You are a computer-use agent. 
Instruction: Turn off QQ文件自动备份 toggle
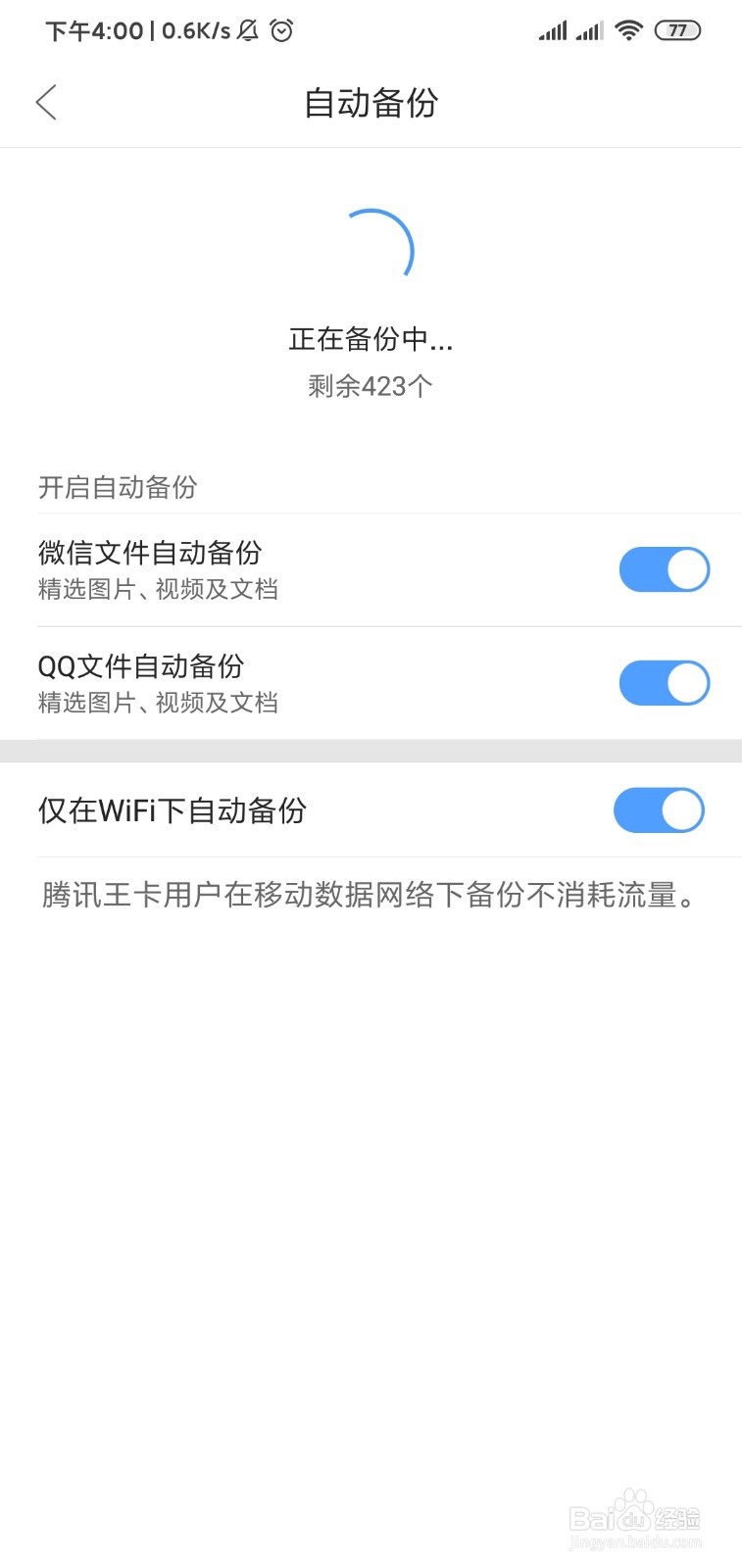[x=665, y=683]
